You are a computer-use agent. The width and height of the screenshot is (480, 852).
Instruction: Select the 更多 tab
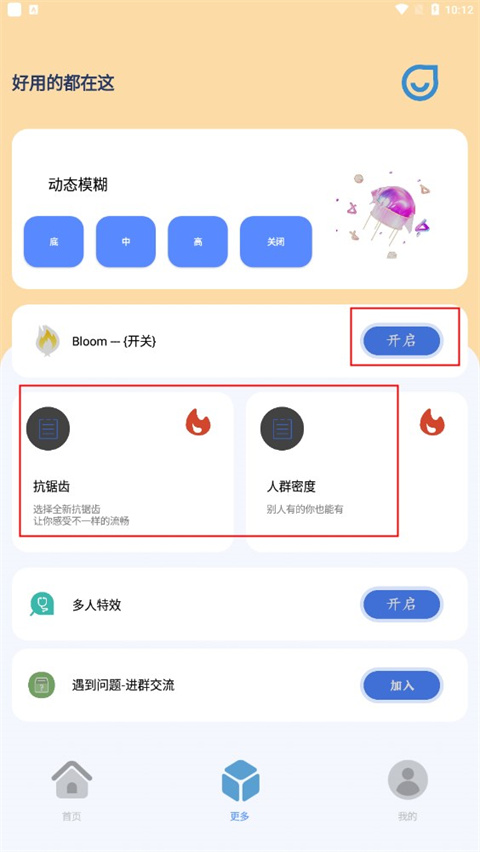click(x=240, y=791)
